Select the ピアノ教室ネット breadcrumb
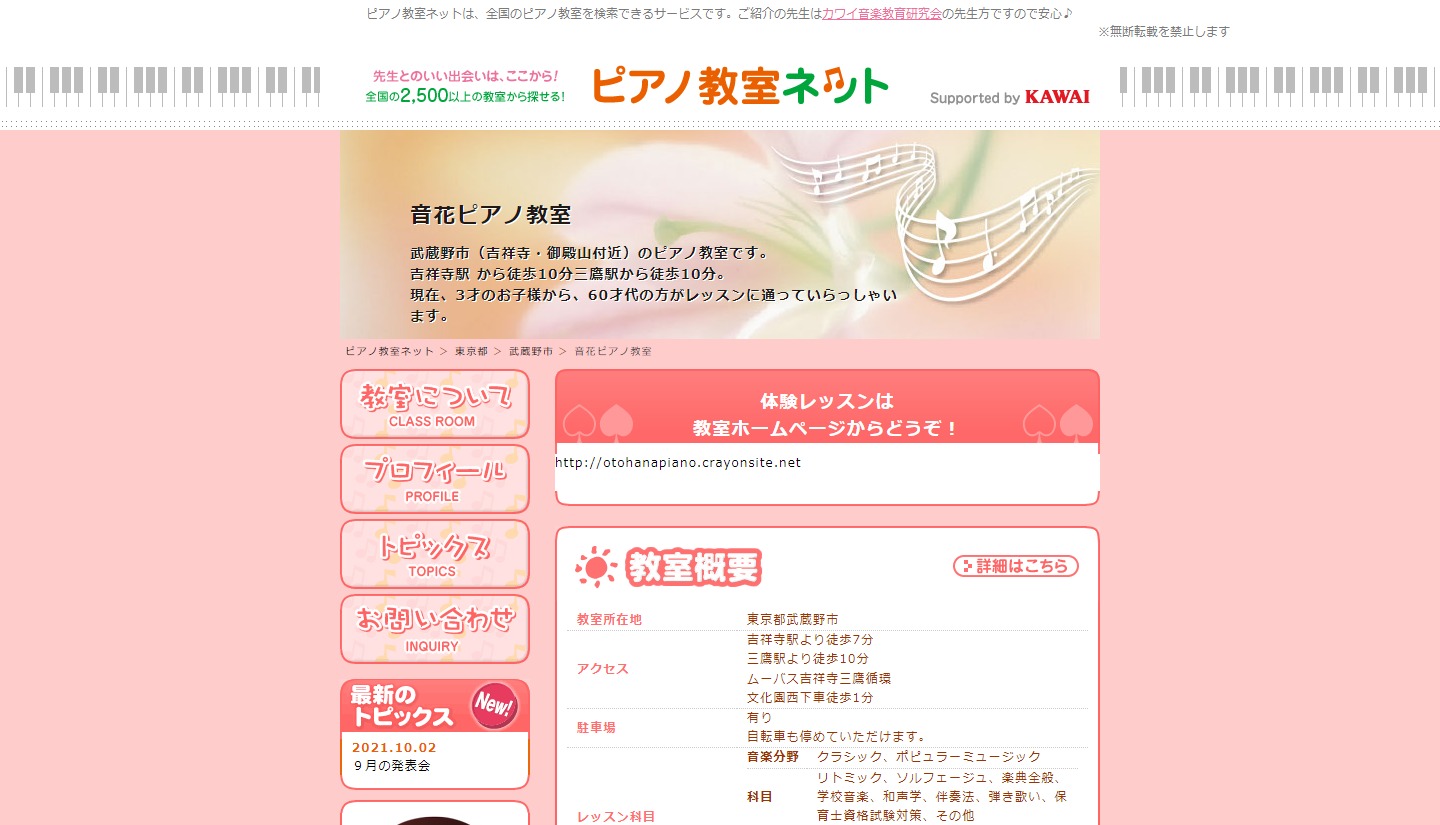Viewport: 1440px width, 825px height. [x=390, y=352]
